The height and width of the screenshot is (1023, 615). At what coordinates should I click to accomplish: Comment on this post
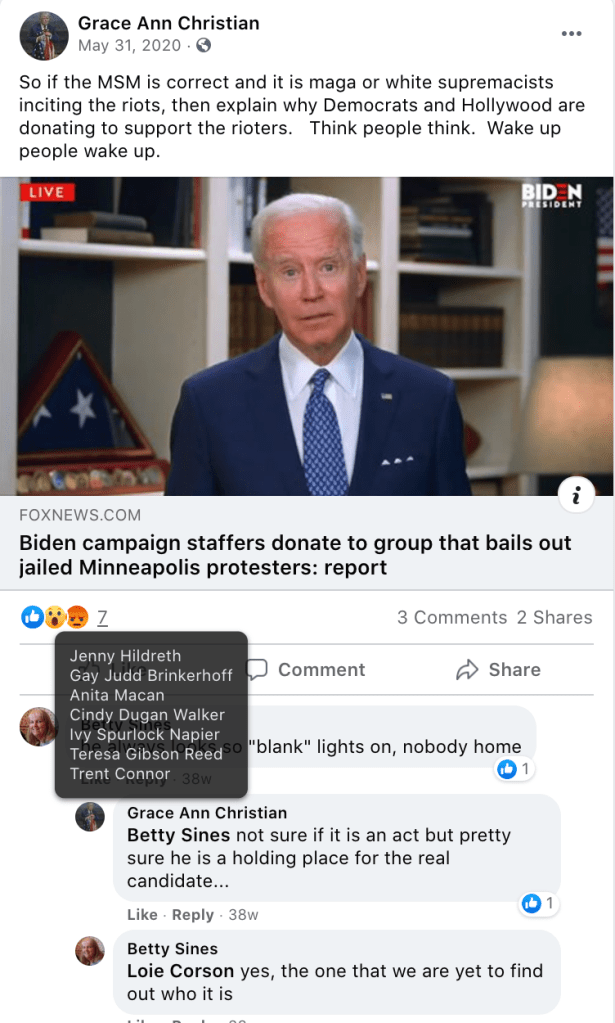(306, 670)
